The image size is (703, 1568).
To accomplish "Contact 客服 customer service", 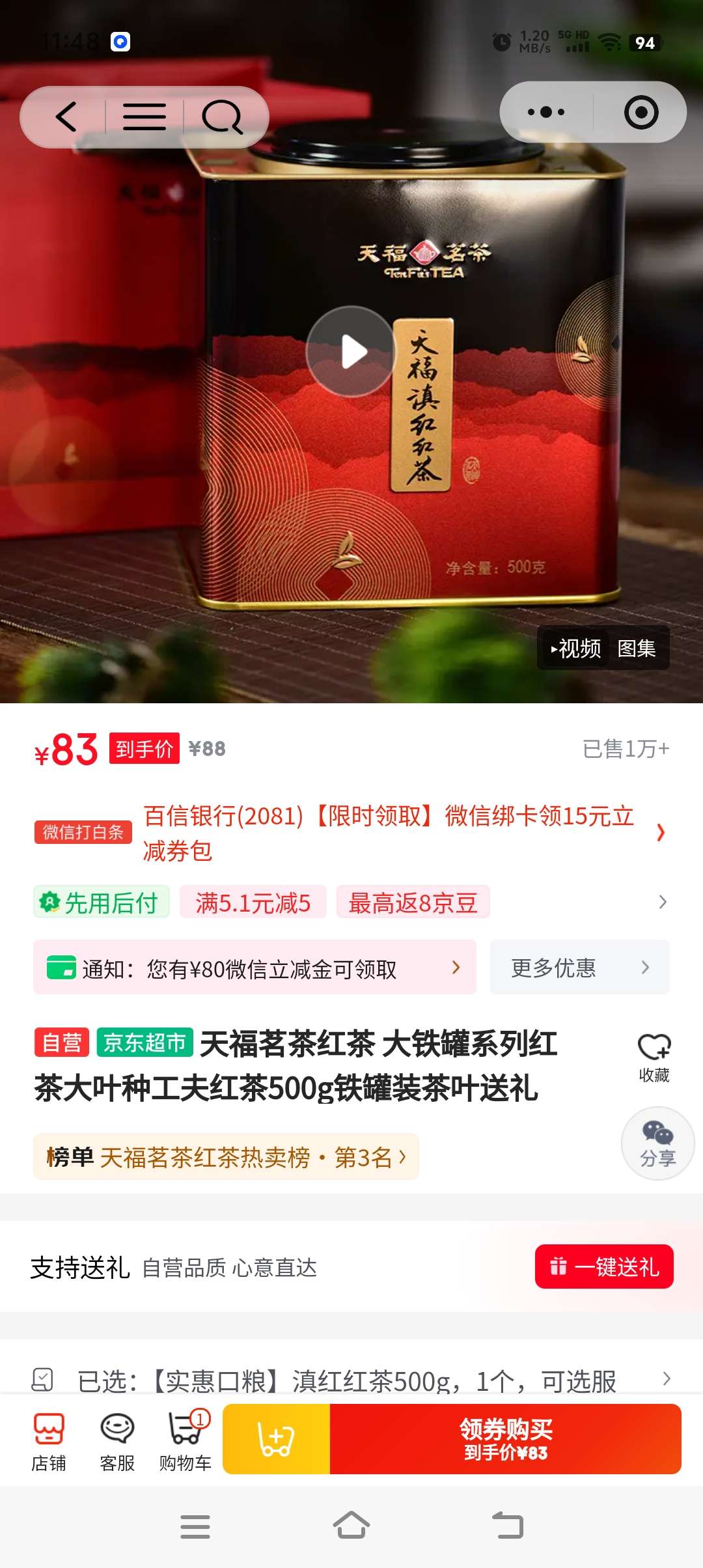I will point(117,1440).
